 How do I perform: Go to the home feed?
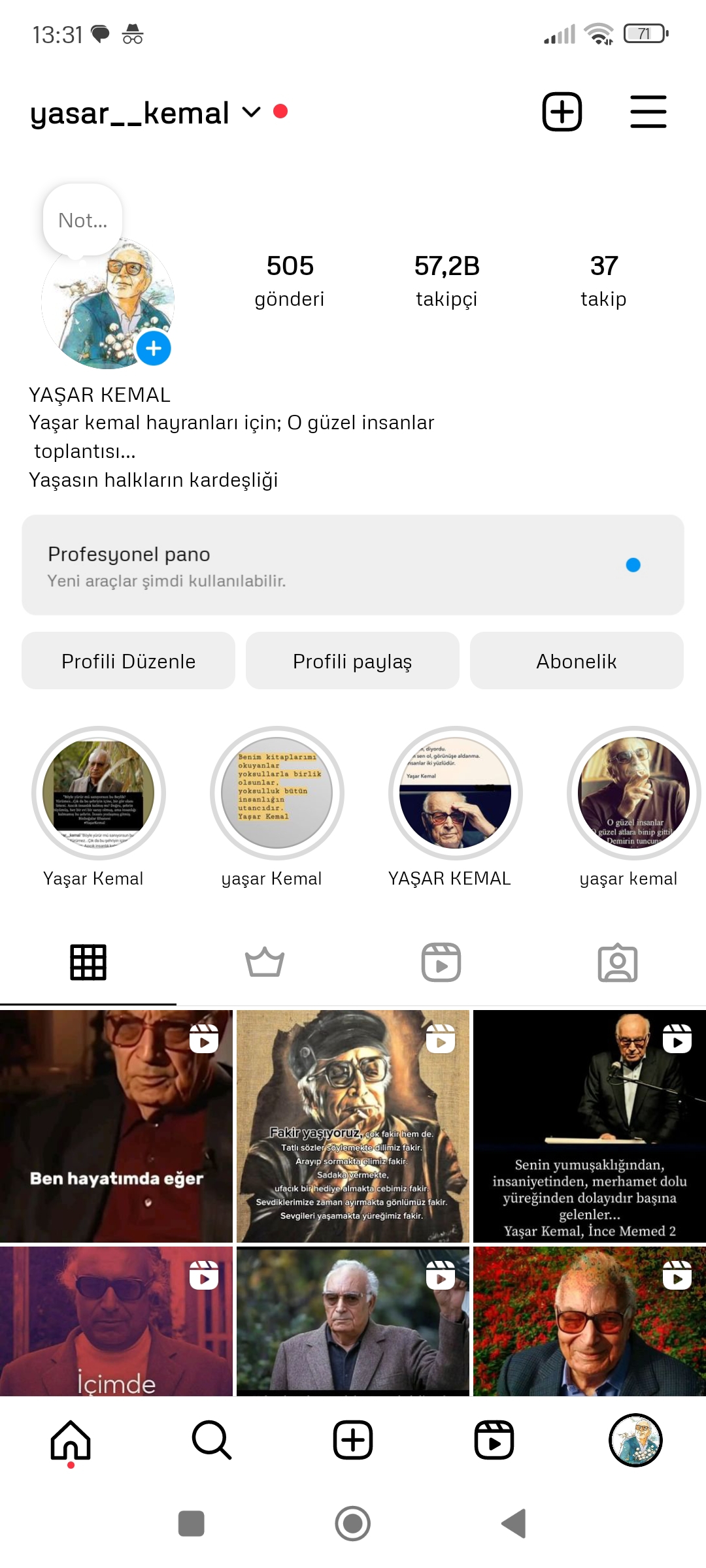click(71, 1440)
